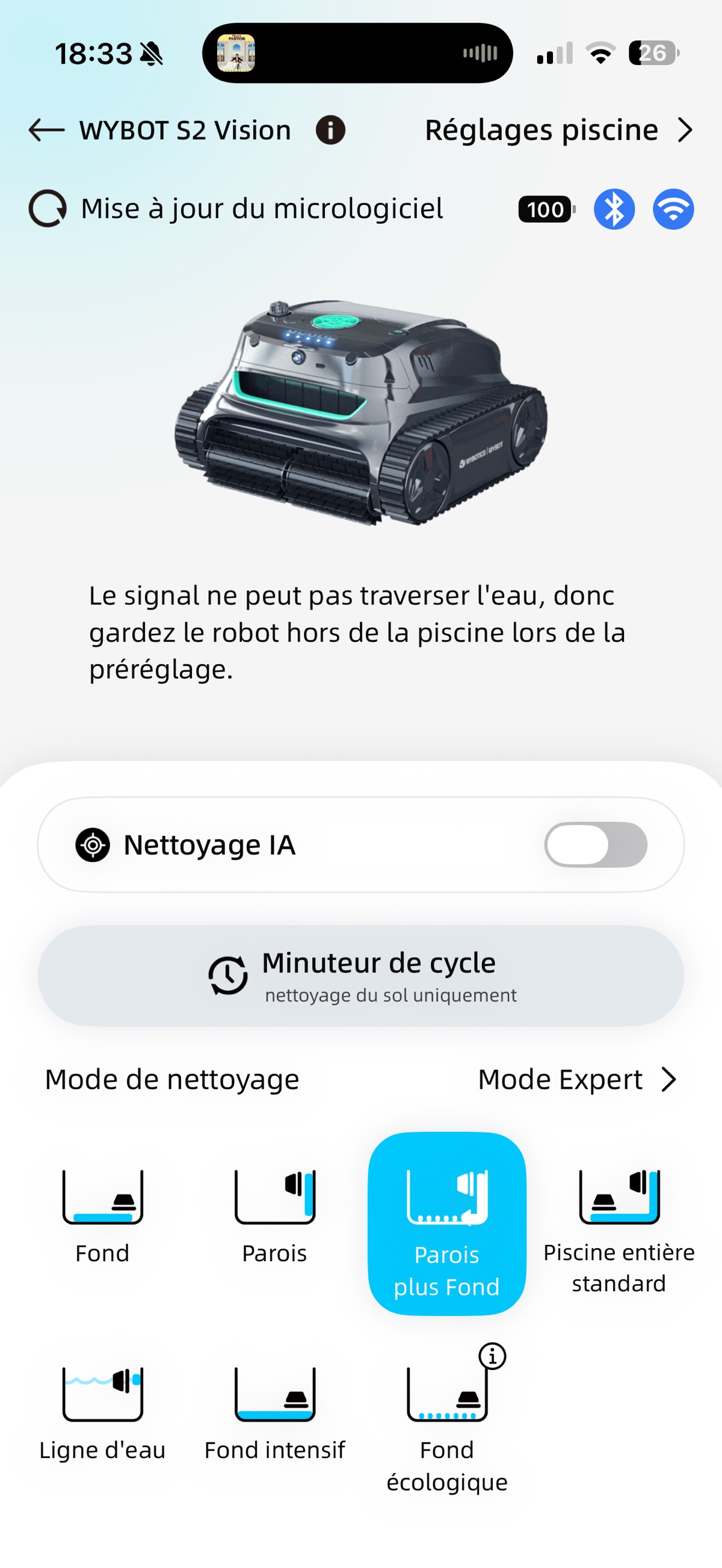Open device info next to WYBOT S2 Vision
This screenshot has width=722, height=1568.
330,131
